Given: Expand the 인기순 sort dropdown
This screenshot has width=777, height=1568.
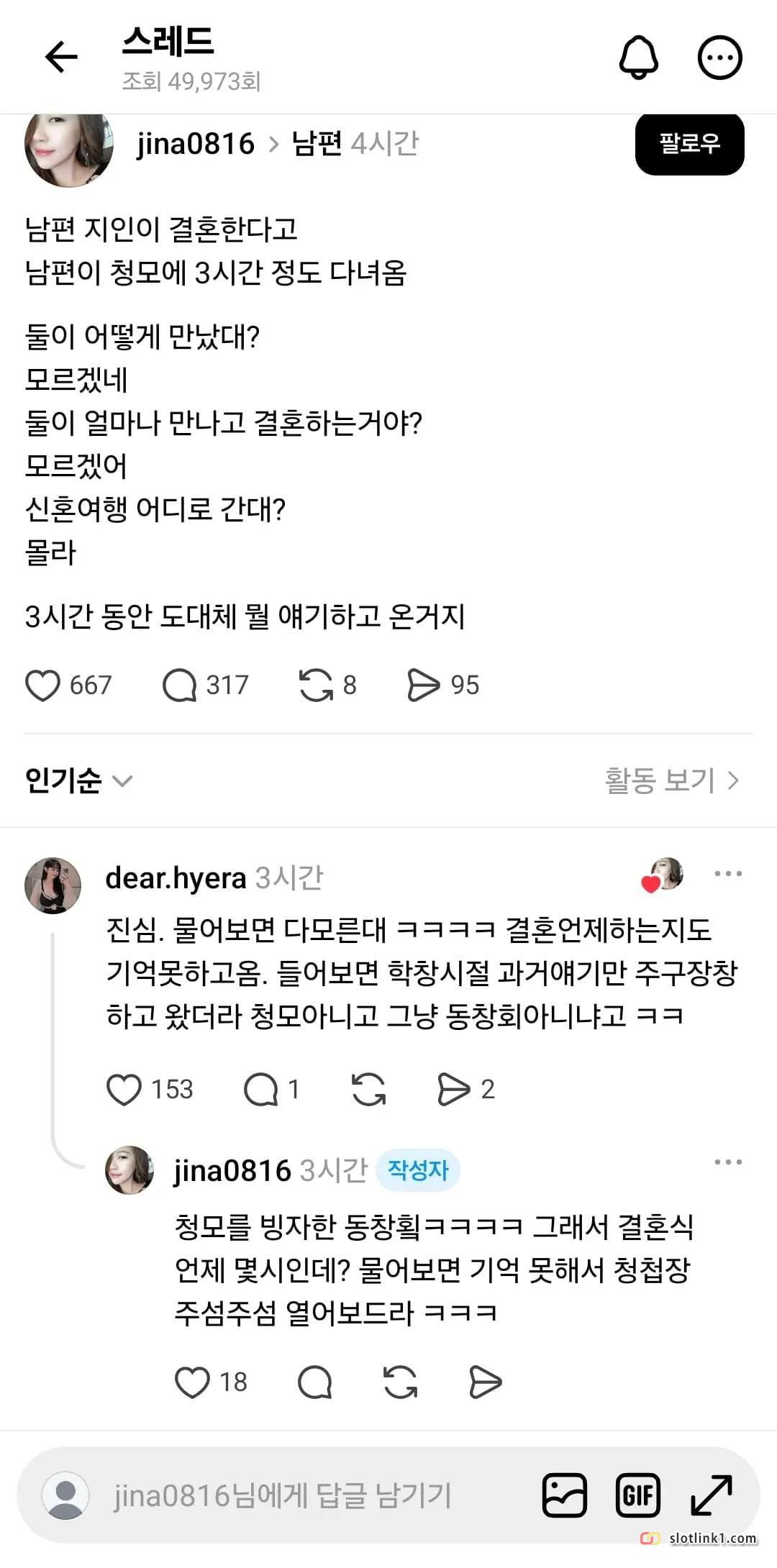Looking at the screenshot, I should click(79, 780).
